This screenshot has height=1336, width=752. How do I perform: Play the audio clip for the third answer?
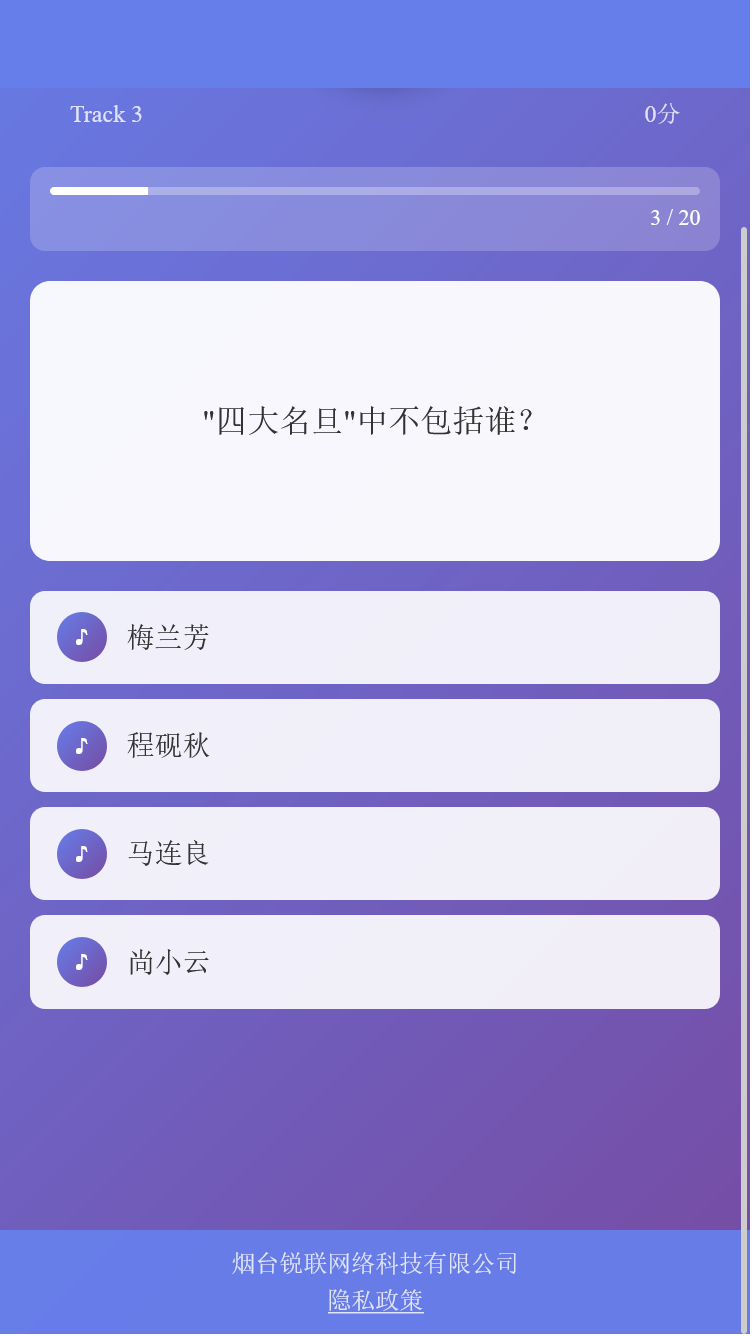[81, 853]
